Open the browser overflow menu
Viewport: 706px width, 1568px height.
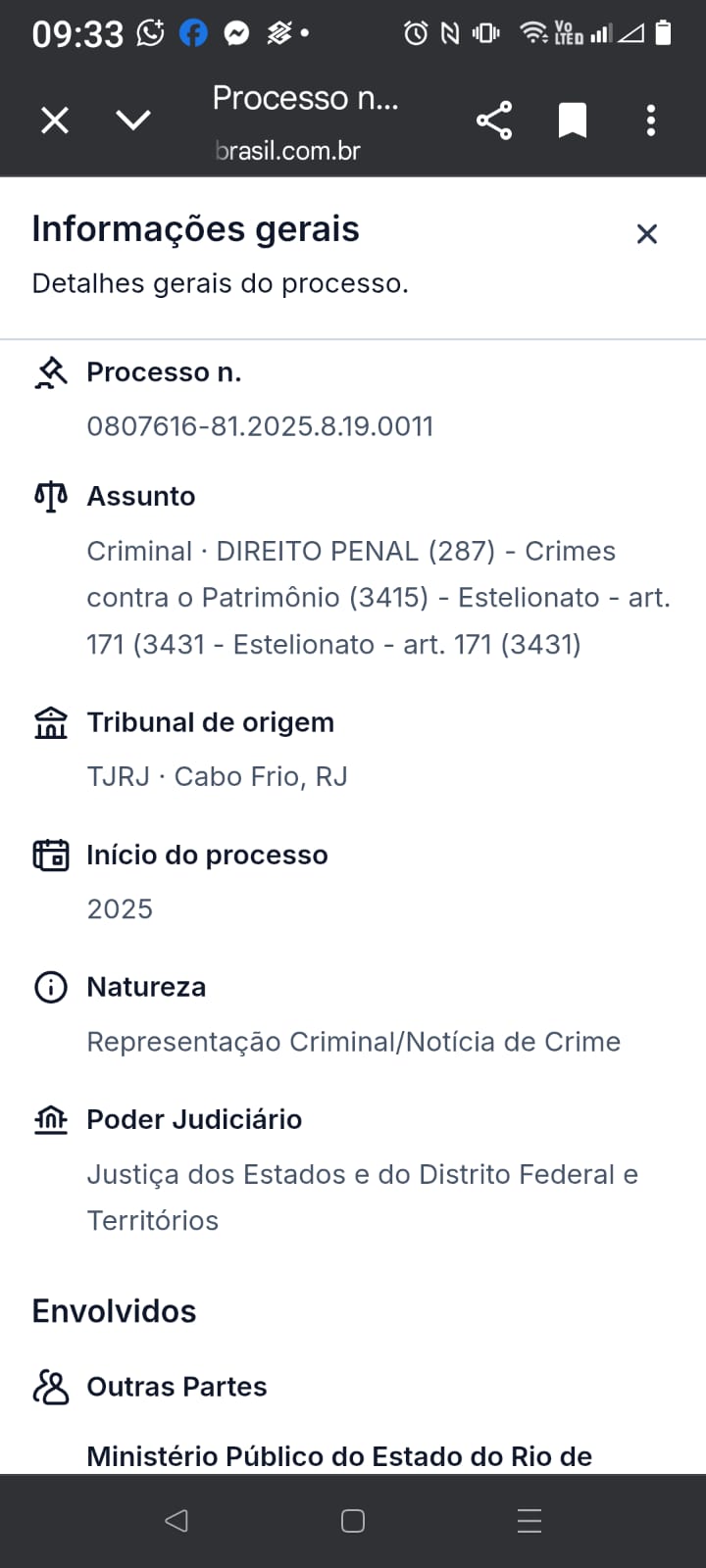pos(651,121)
